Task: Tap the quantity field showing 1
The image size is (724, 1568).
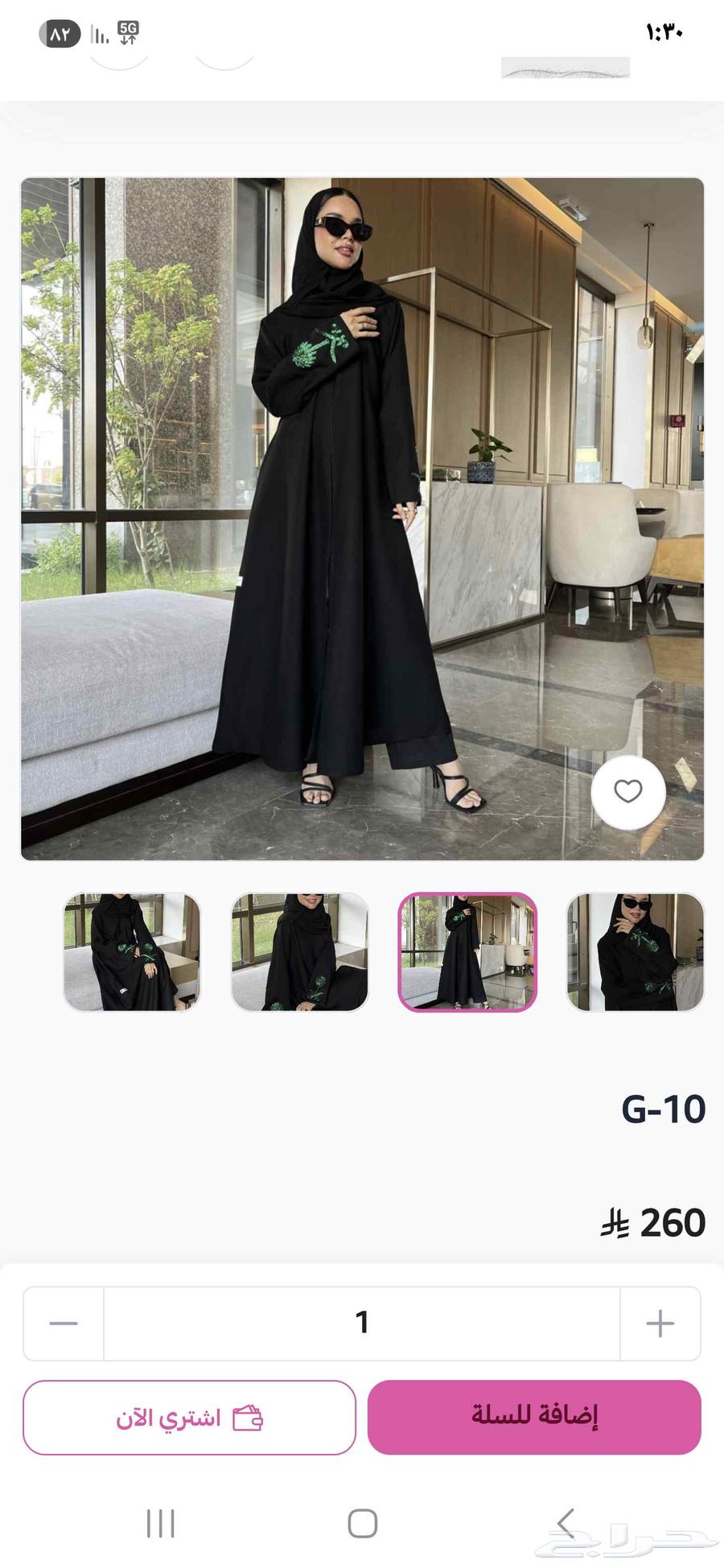Action: point(362,1323)
